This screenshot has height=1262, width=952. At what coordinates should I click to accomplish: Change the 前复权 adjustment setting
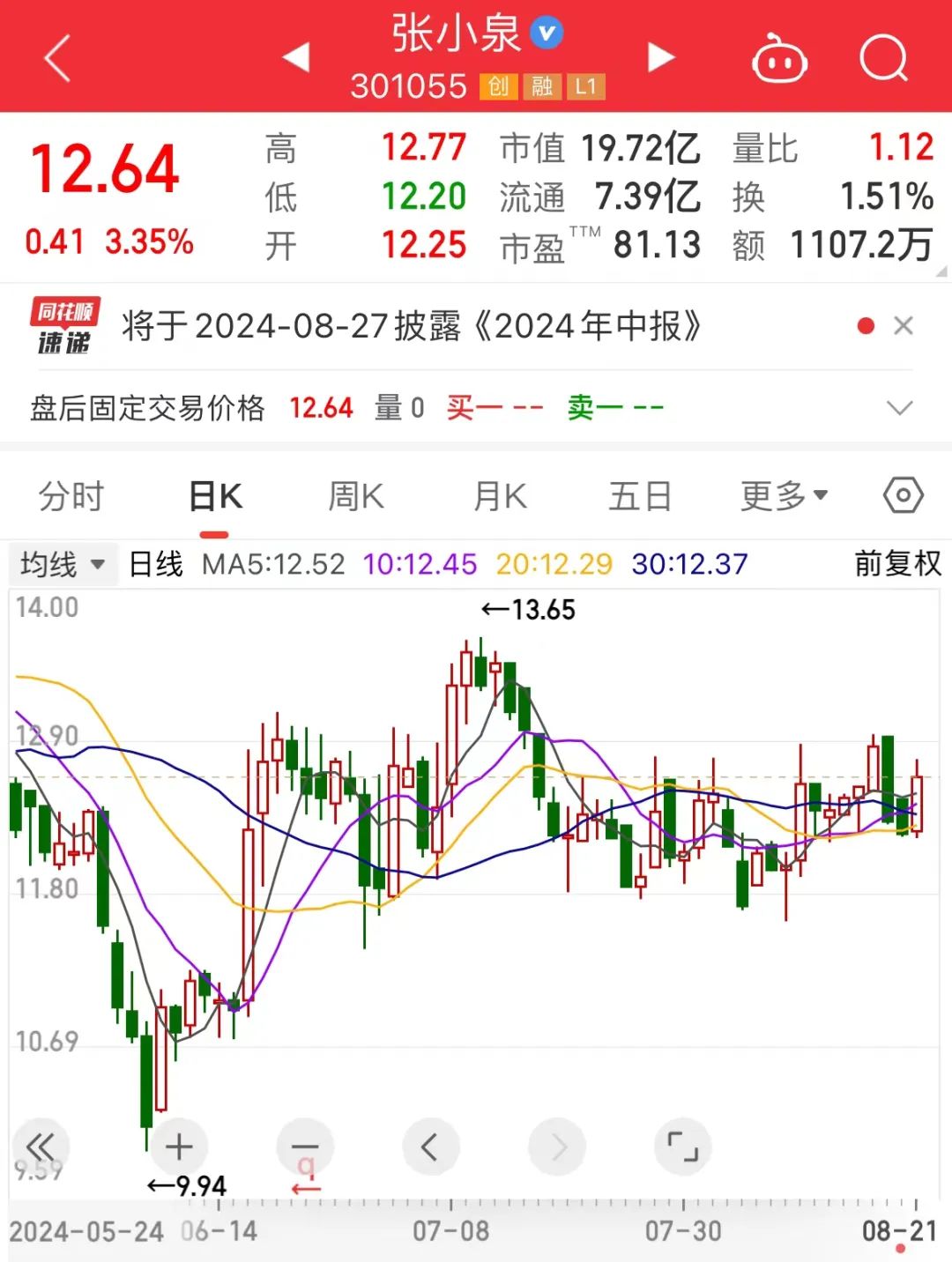pos(897,564)
